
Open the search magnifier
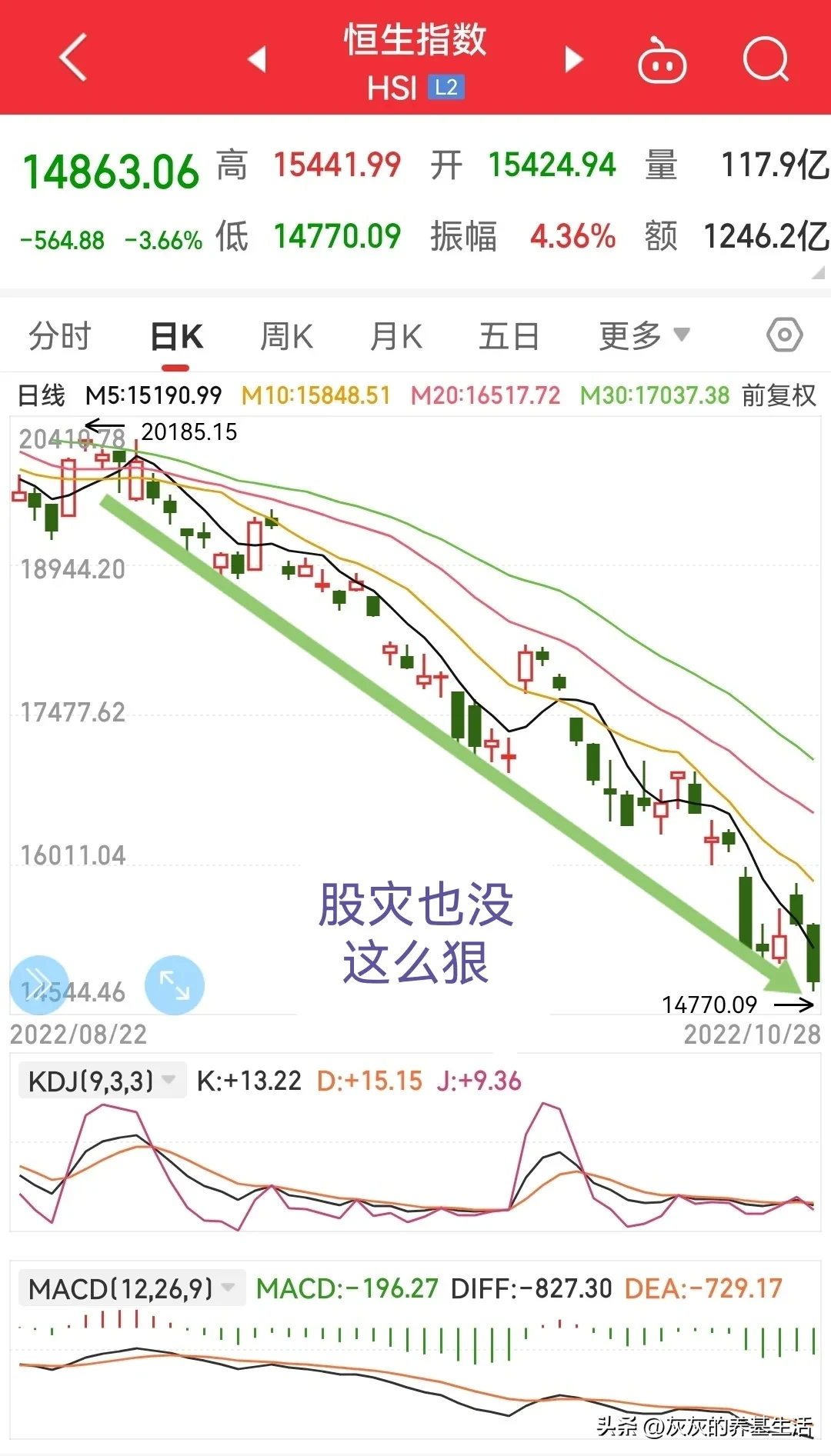[x=766, y=59]
